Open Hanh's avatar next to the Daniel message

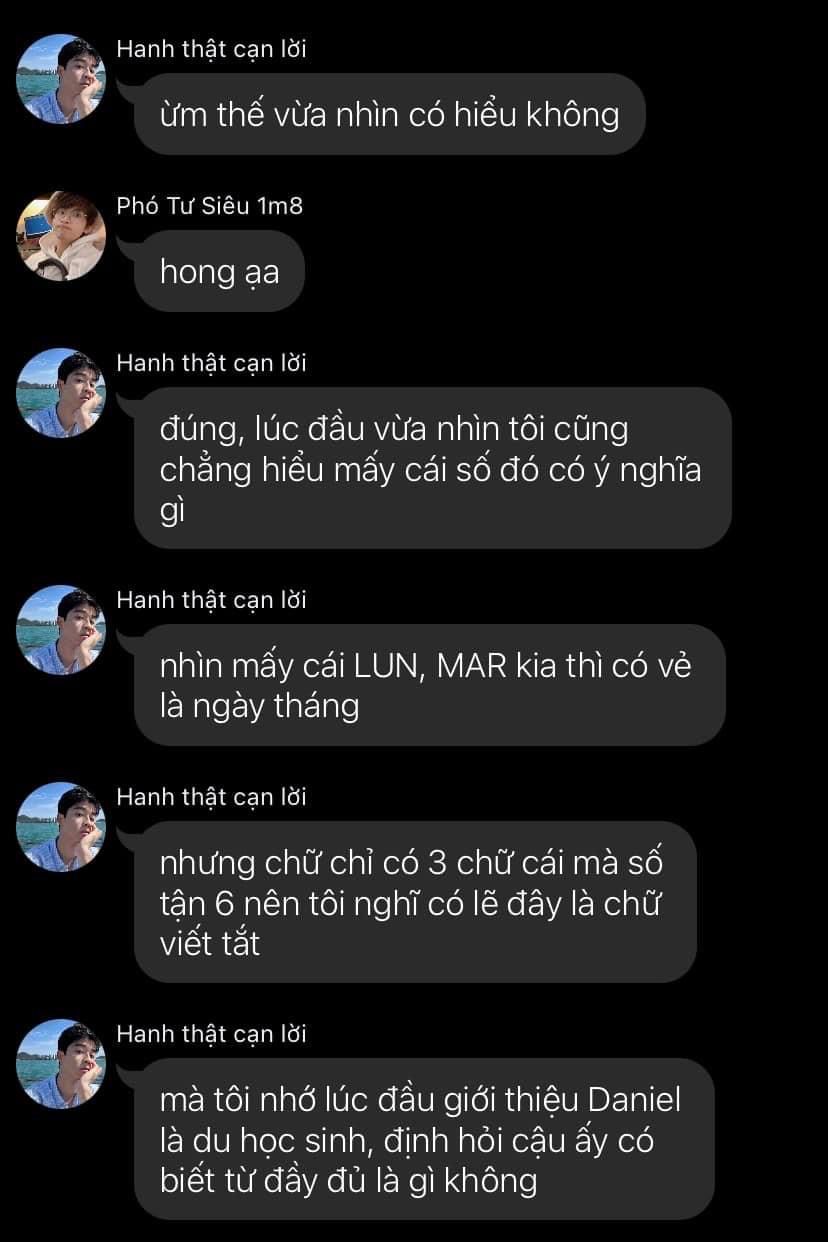(x=60, y=1064)
